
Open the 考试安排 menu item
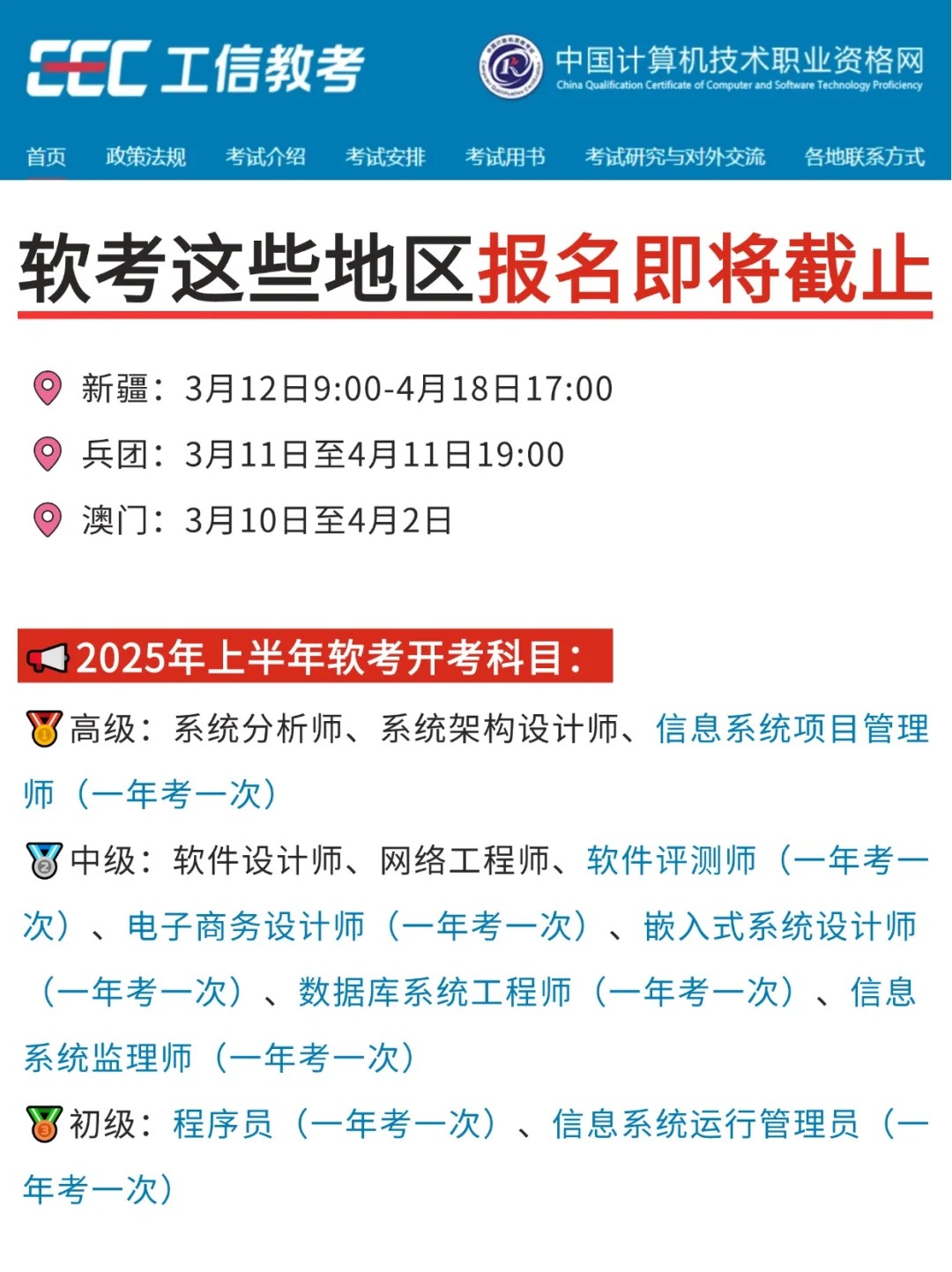point(384,159)
